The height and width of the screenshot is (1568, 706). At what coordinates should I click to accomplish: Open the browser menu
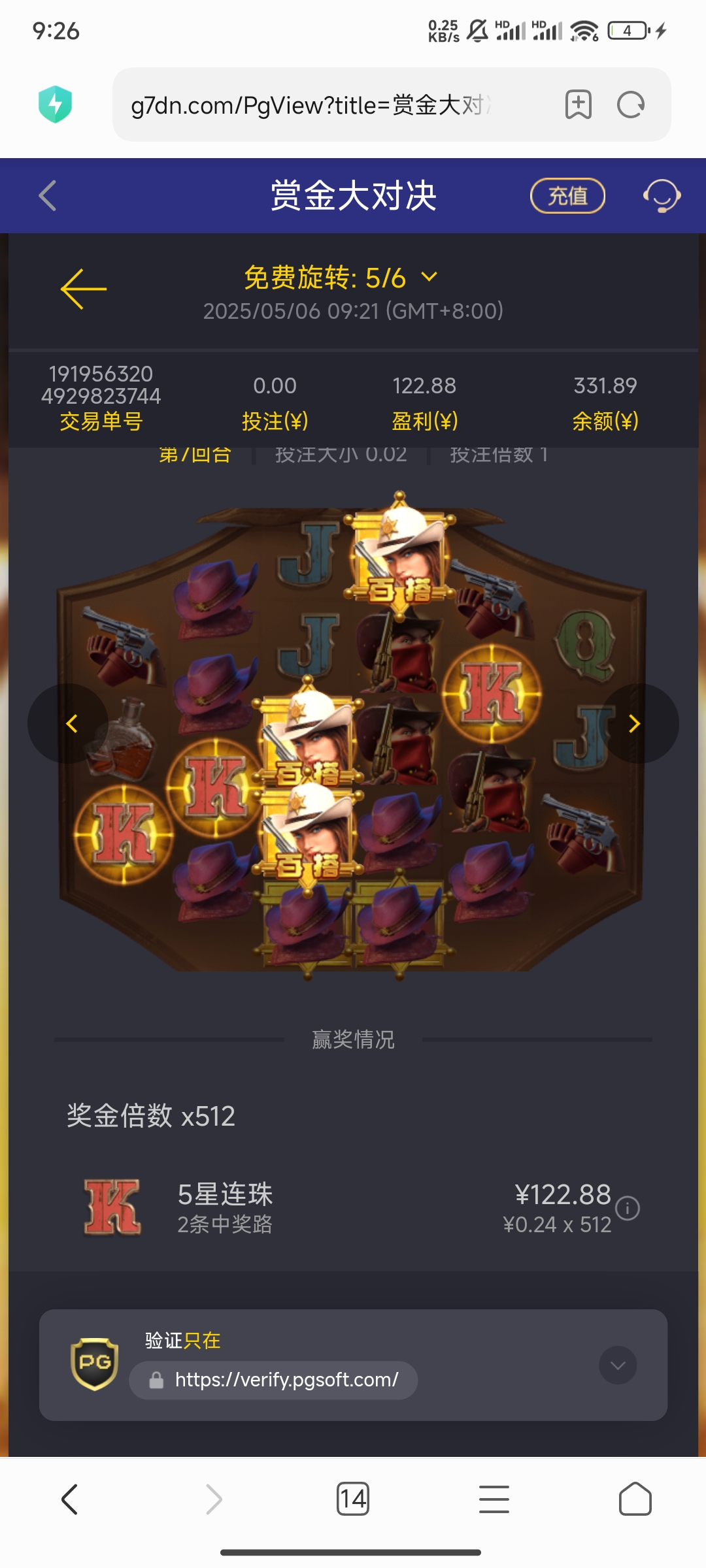point(494,1499)
